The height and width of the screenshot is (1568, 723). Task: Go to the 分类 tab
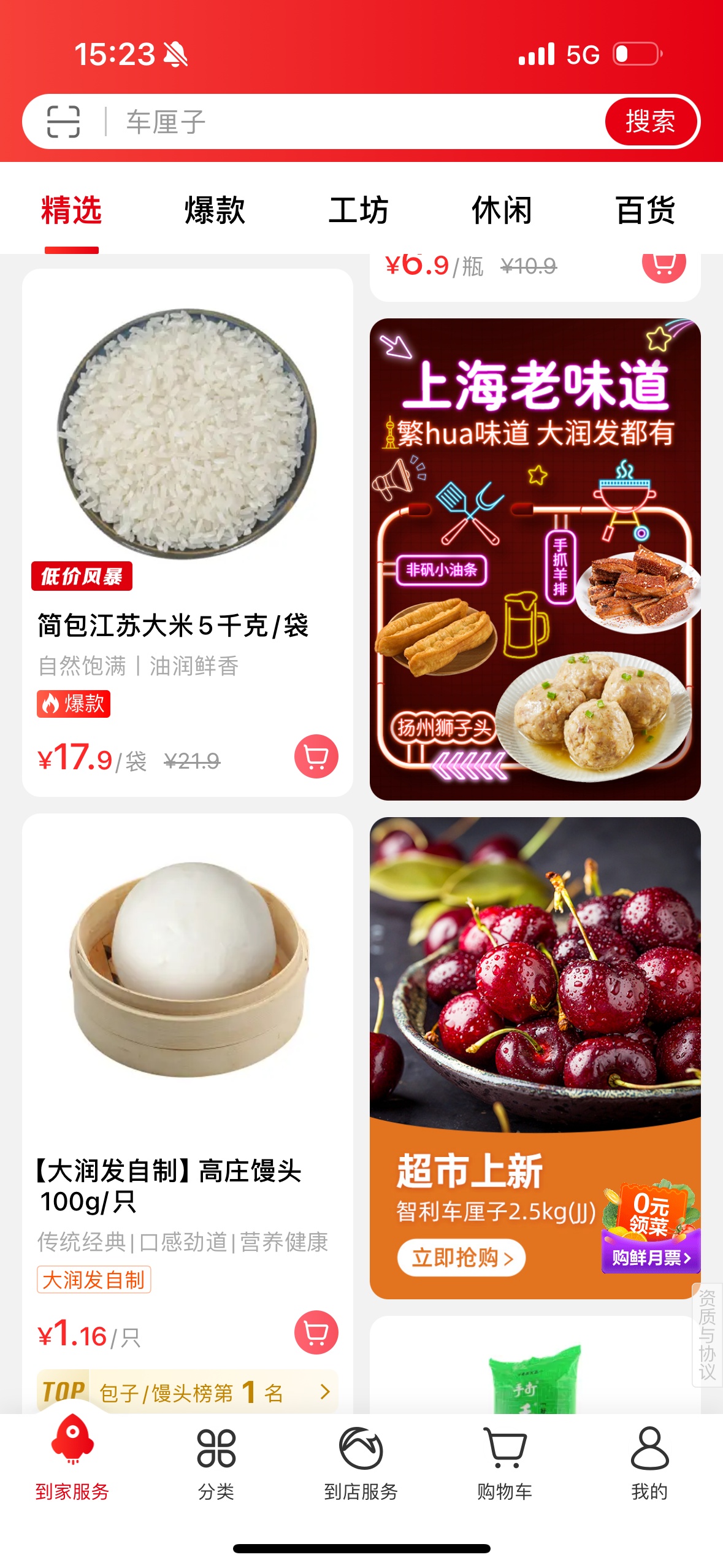tap(216, 1463)
